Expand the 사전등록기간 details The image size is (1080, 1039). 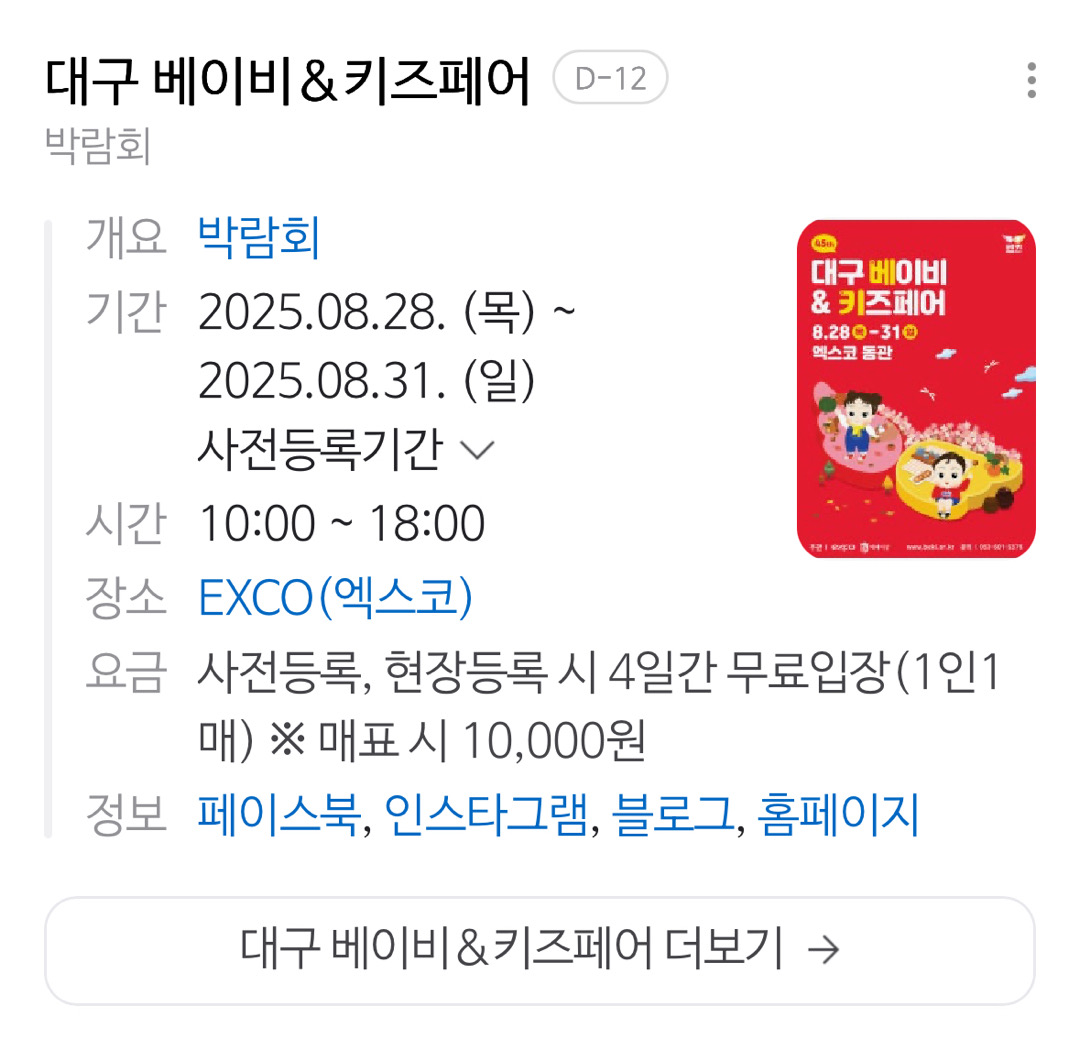(x=345, y=450)
